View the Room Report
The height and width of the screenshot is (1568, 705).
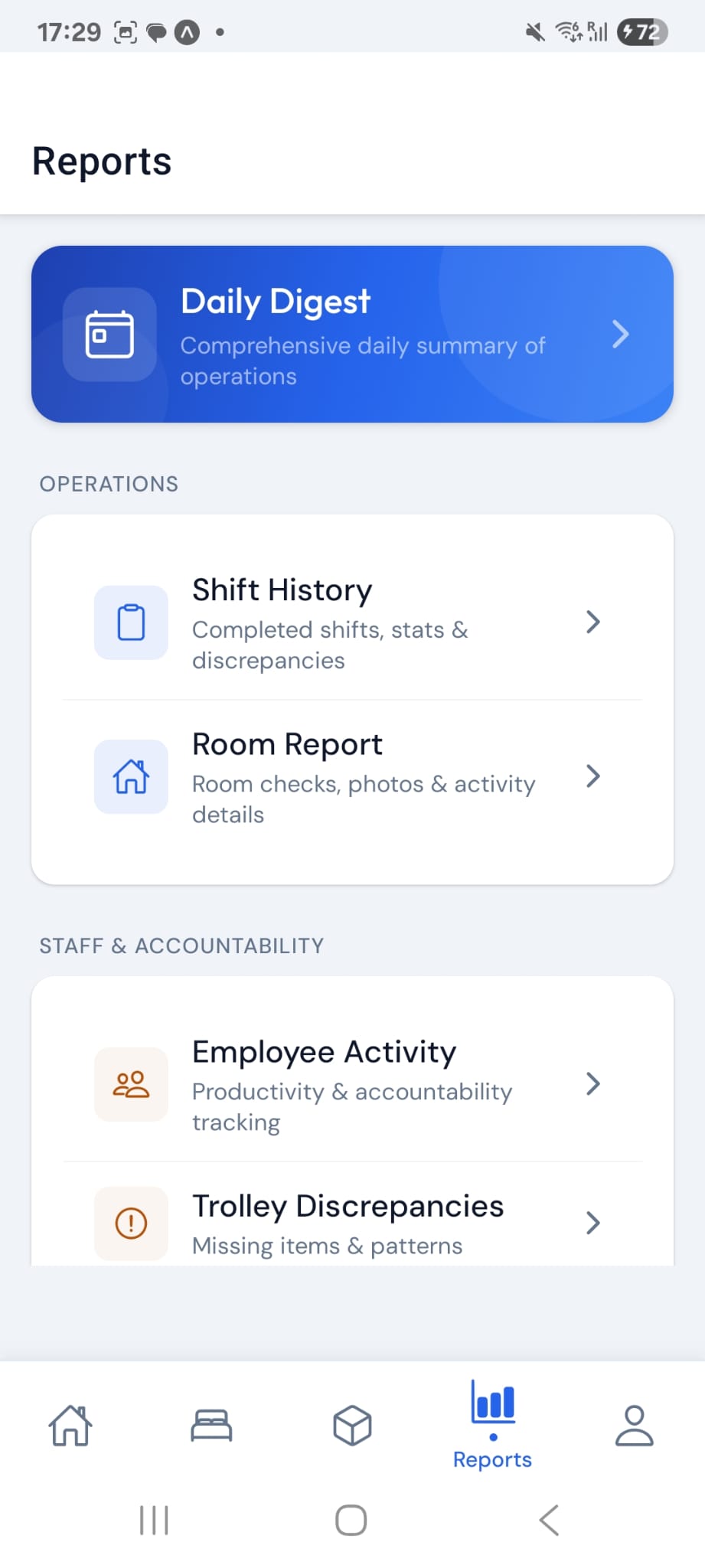click(x=352, y=776)
